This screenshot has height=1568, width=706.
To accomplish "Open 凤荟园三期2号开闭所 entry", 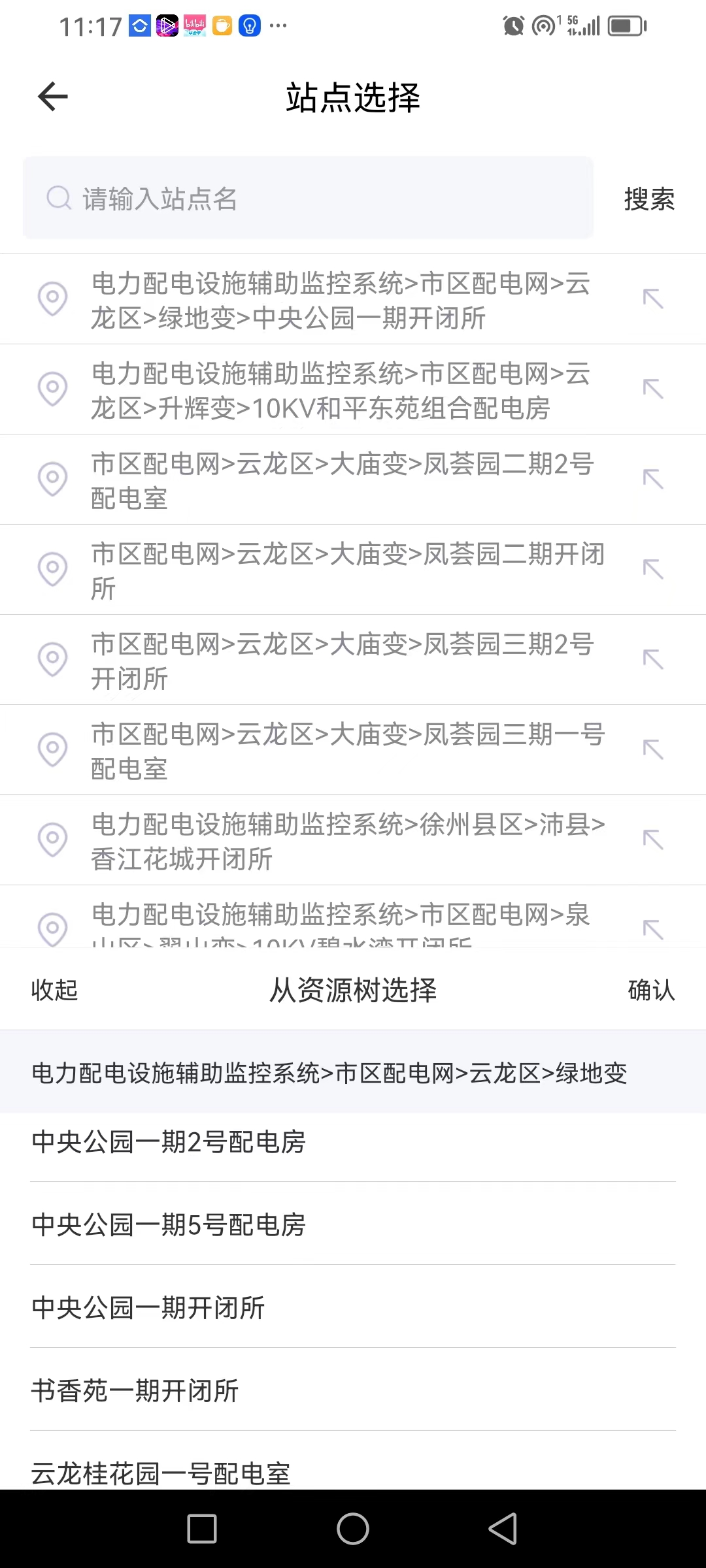I will 340,661.
